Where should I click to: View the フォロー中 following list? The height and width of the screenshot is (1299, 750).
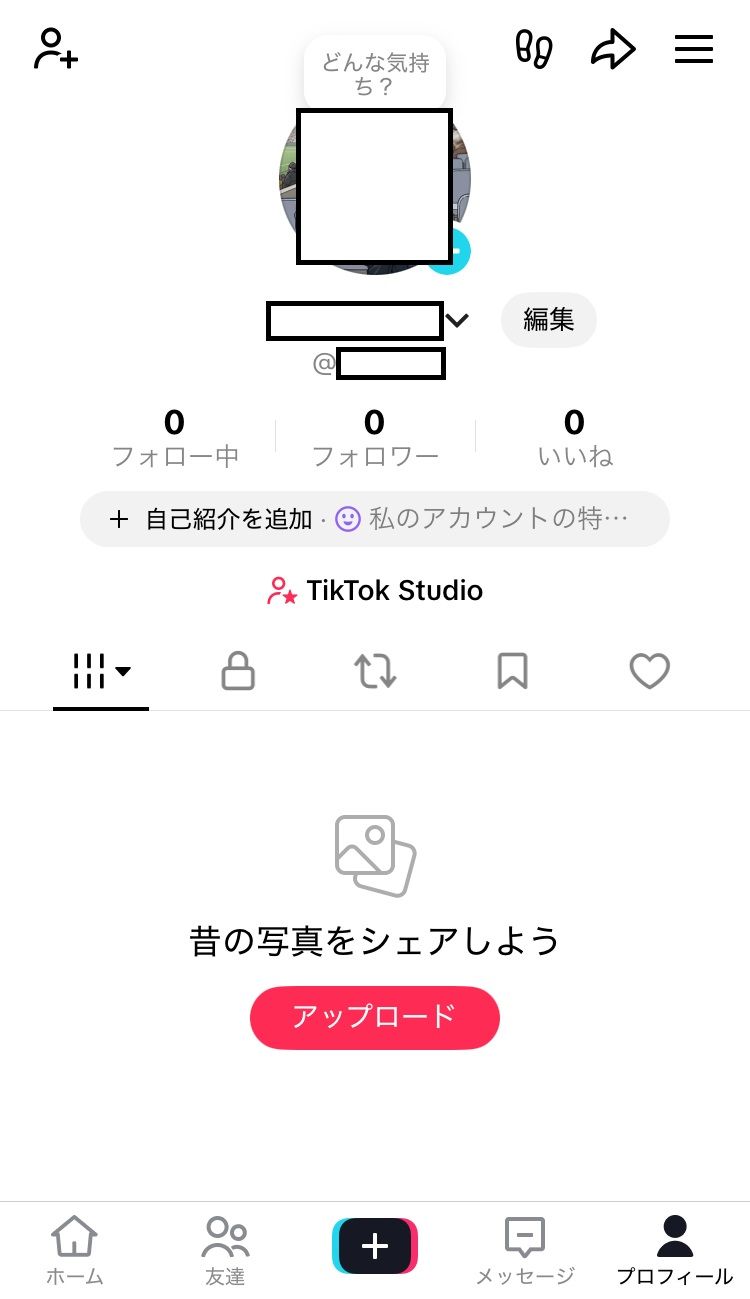pos(175,438)
